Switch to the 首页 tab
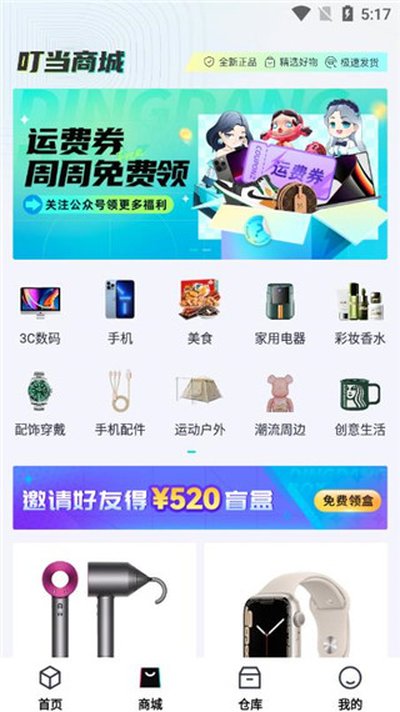The image size is (400, 712). coord(50,687)
